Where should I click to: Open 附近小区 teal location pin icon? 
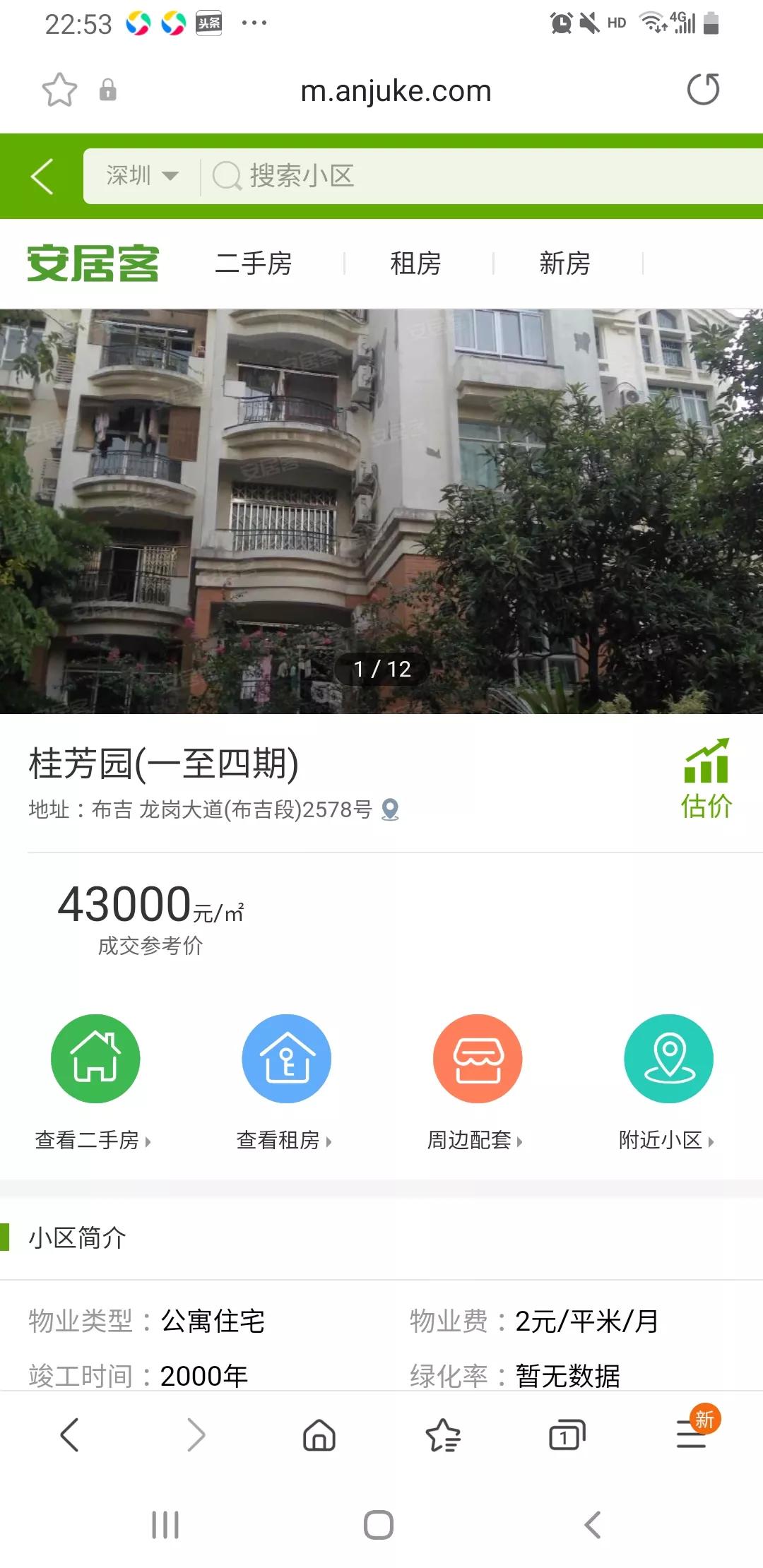pos(667,1059)
